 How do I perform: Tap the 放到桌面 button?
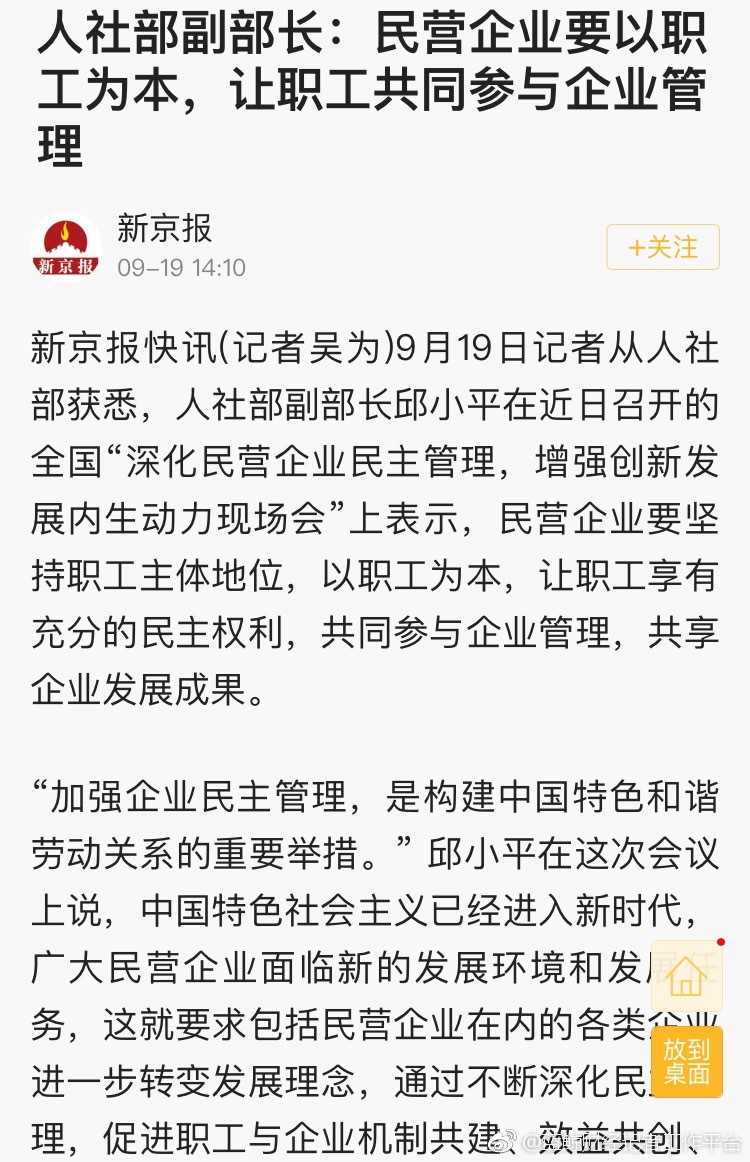pos(686,1061)
